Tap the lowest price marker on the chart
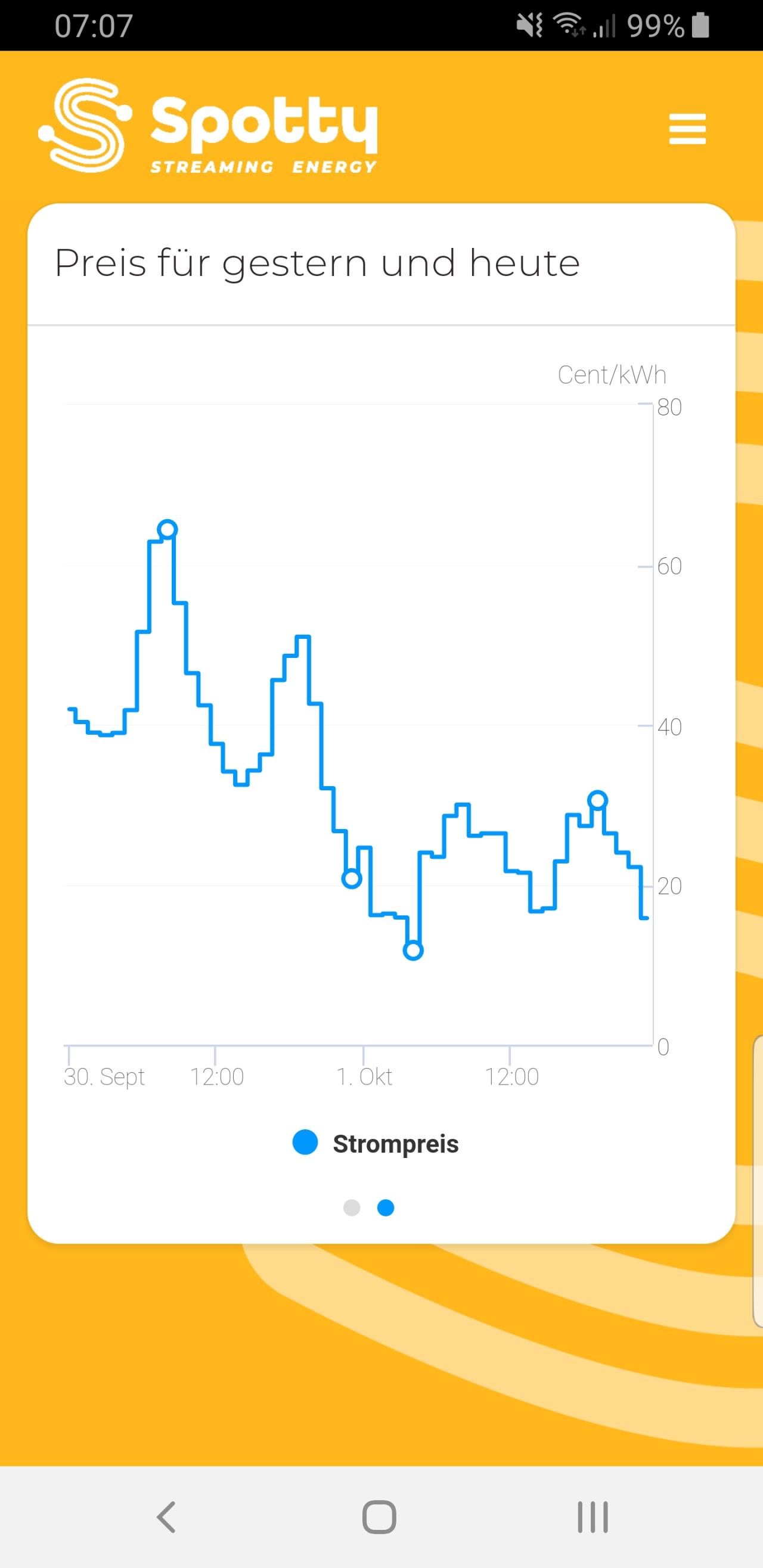 click(413, 950)
